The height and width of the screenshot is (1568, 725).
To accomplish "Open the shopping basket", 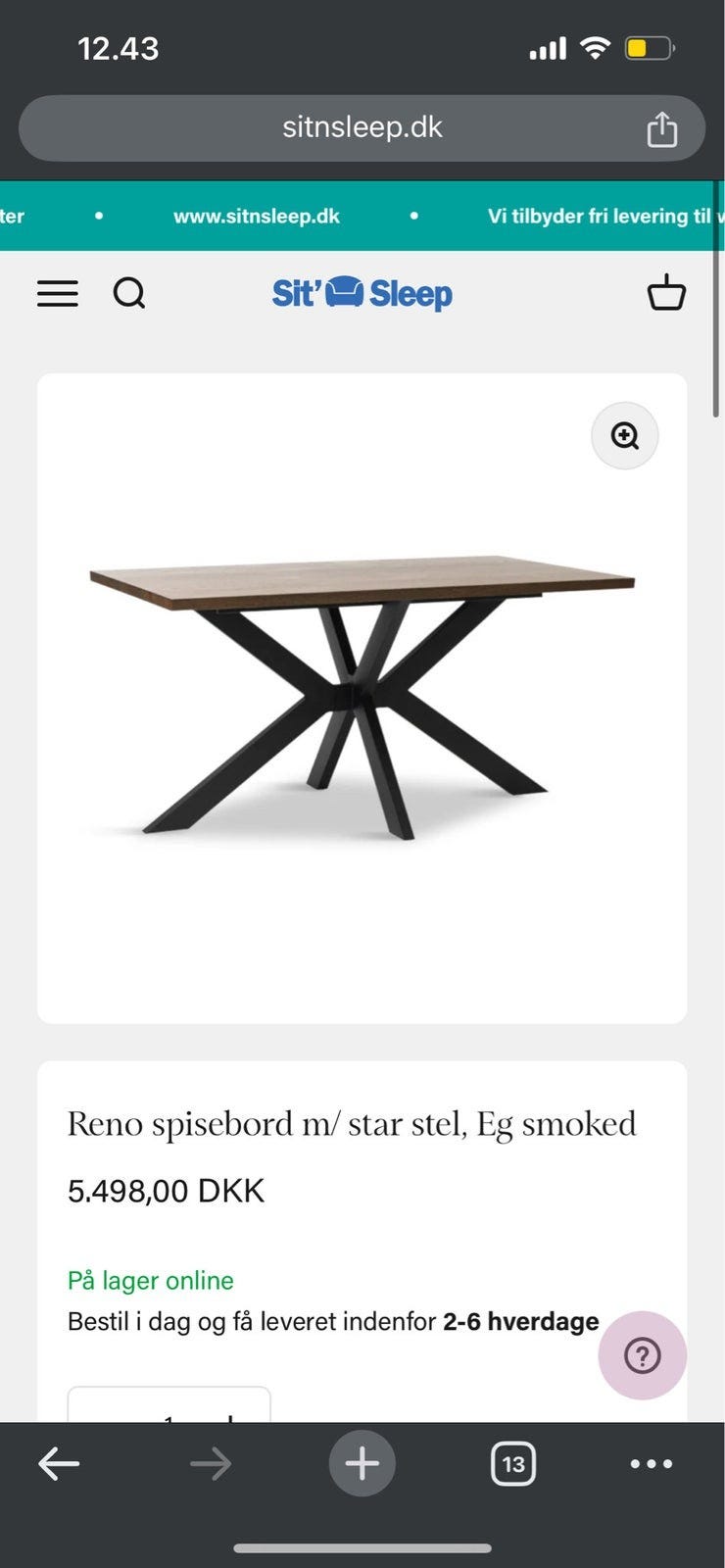I will click(x=666, y=293).
